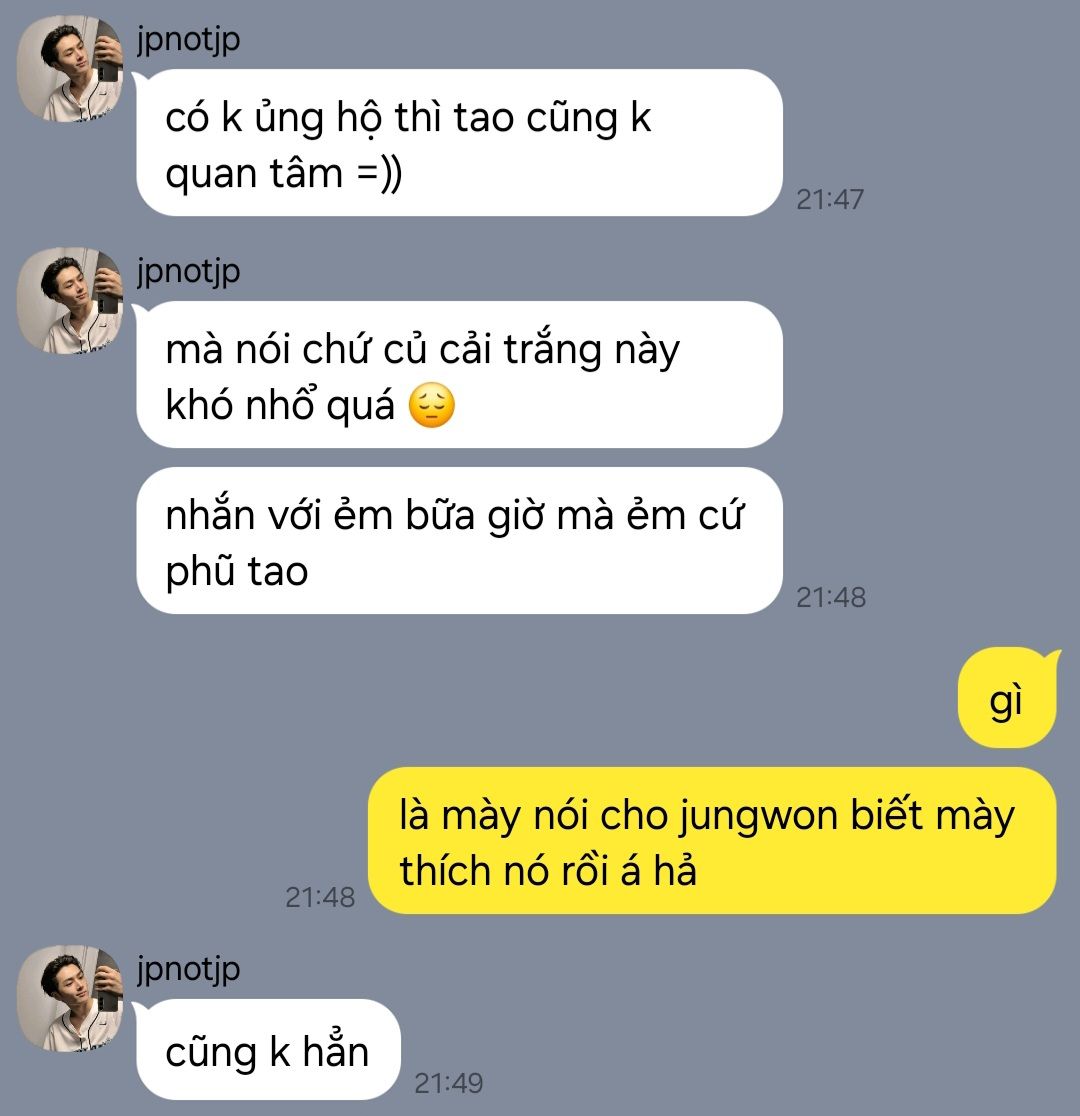View jpnotjp's profile picture beside "cũng k hẳn"
Image resolution: width=1080 pixels, height=1116 pixels.
(x=71, y=999)
